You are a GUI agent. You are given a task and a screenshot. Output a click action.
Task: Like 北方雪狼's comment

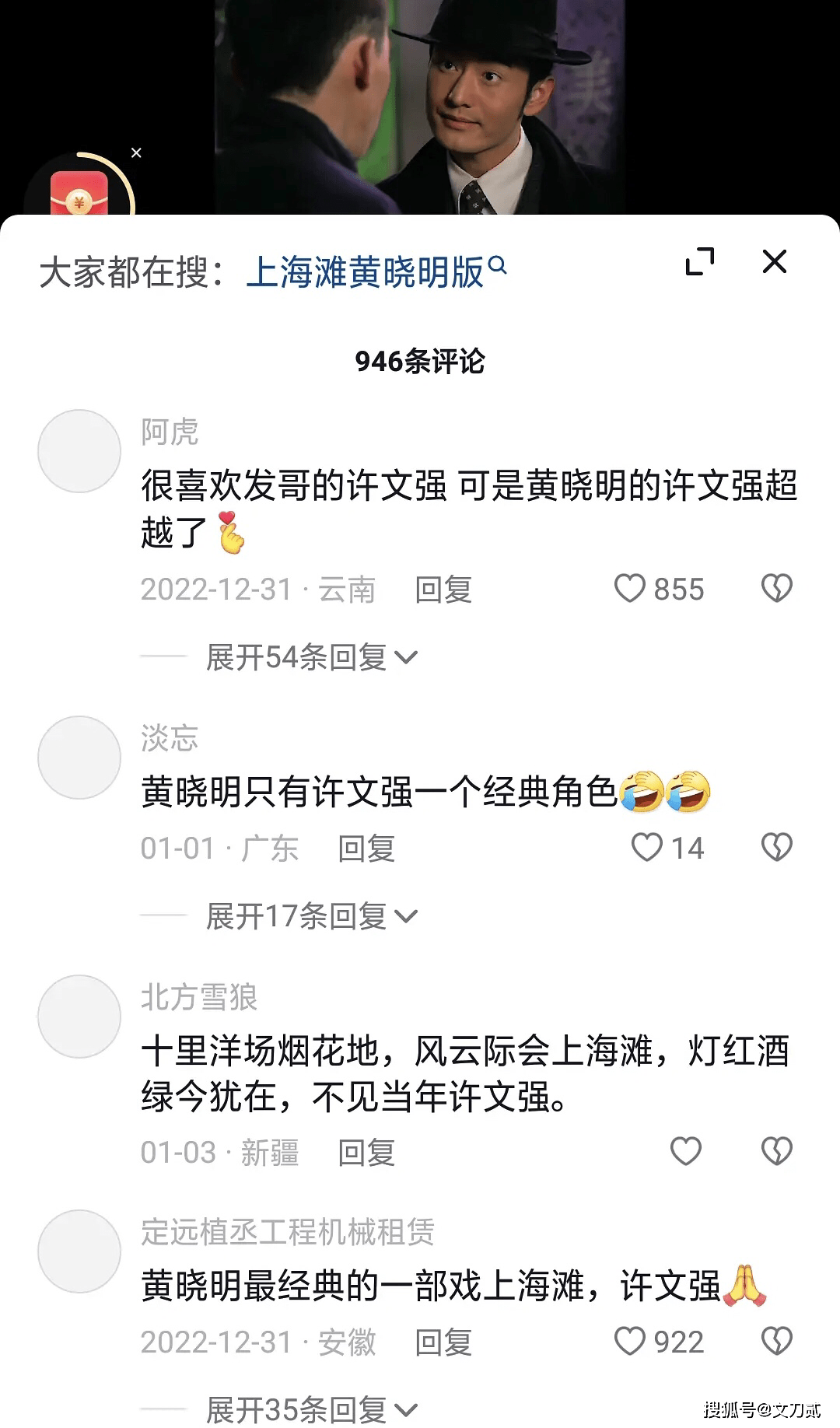685,1152
